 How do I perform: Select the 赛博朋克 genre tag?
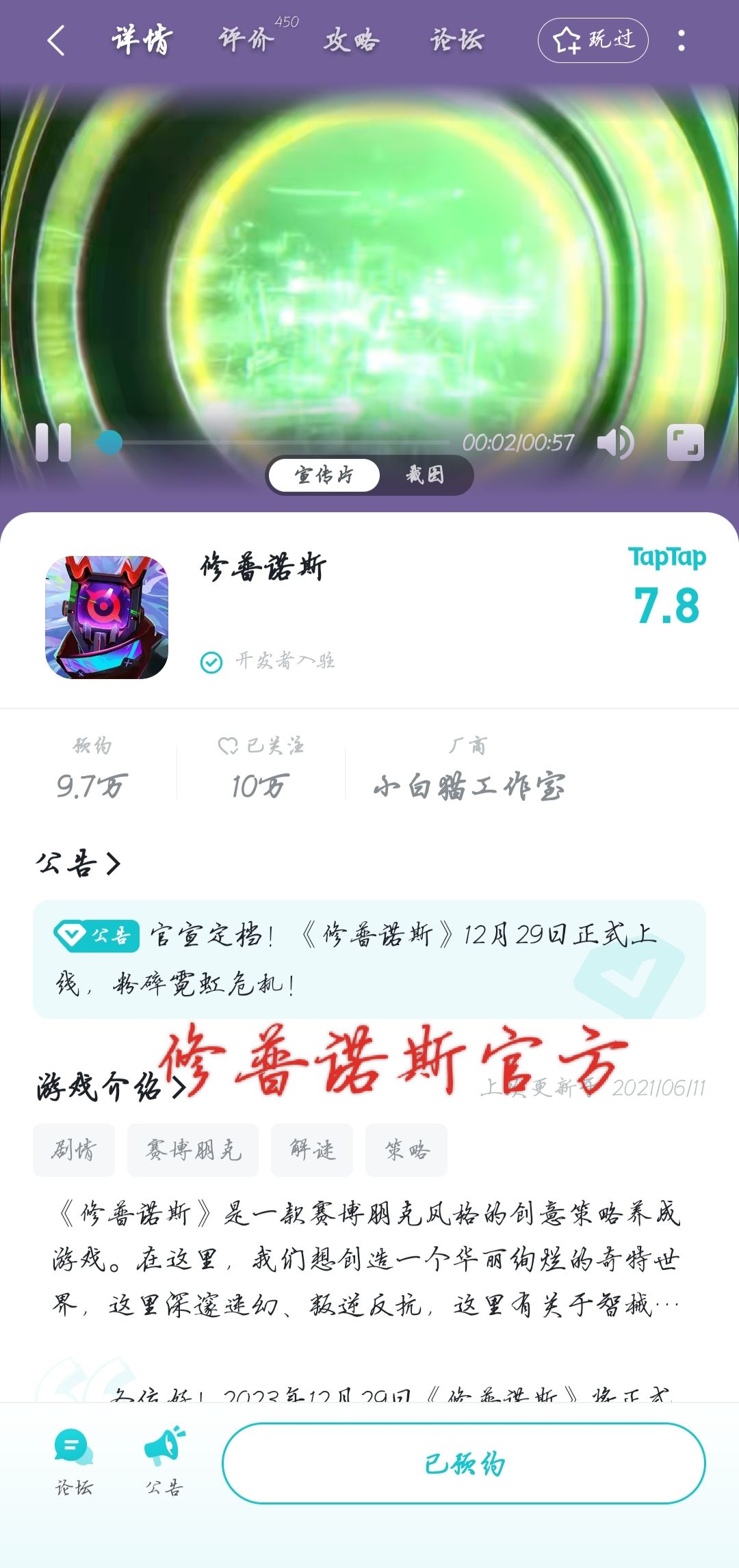[x=192, y=1151]
